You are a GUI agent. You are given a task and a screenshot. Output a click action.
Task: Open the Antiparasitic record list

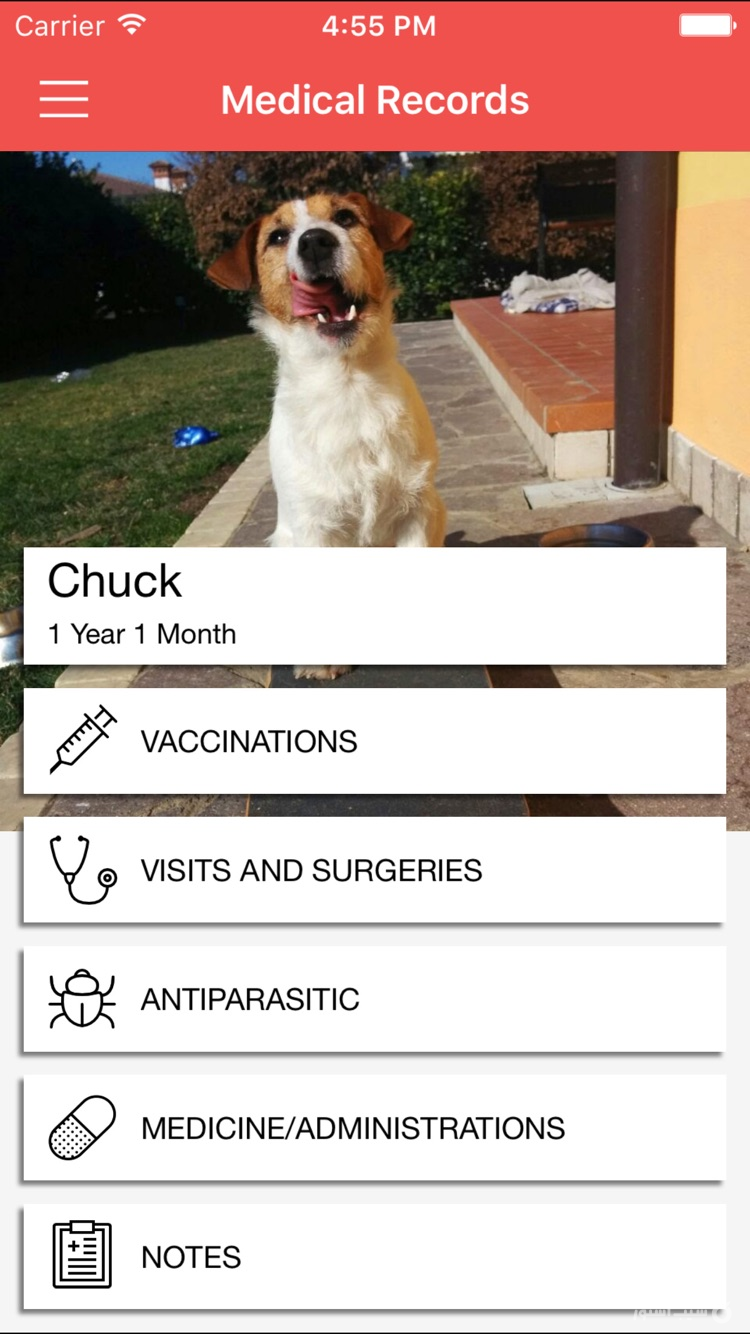coord(375,998)
